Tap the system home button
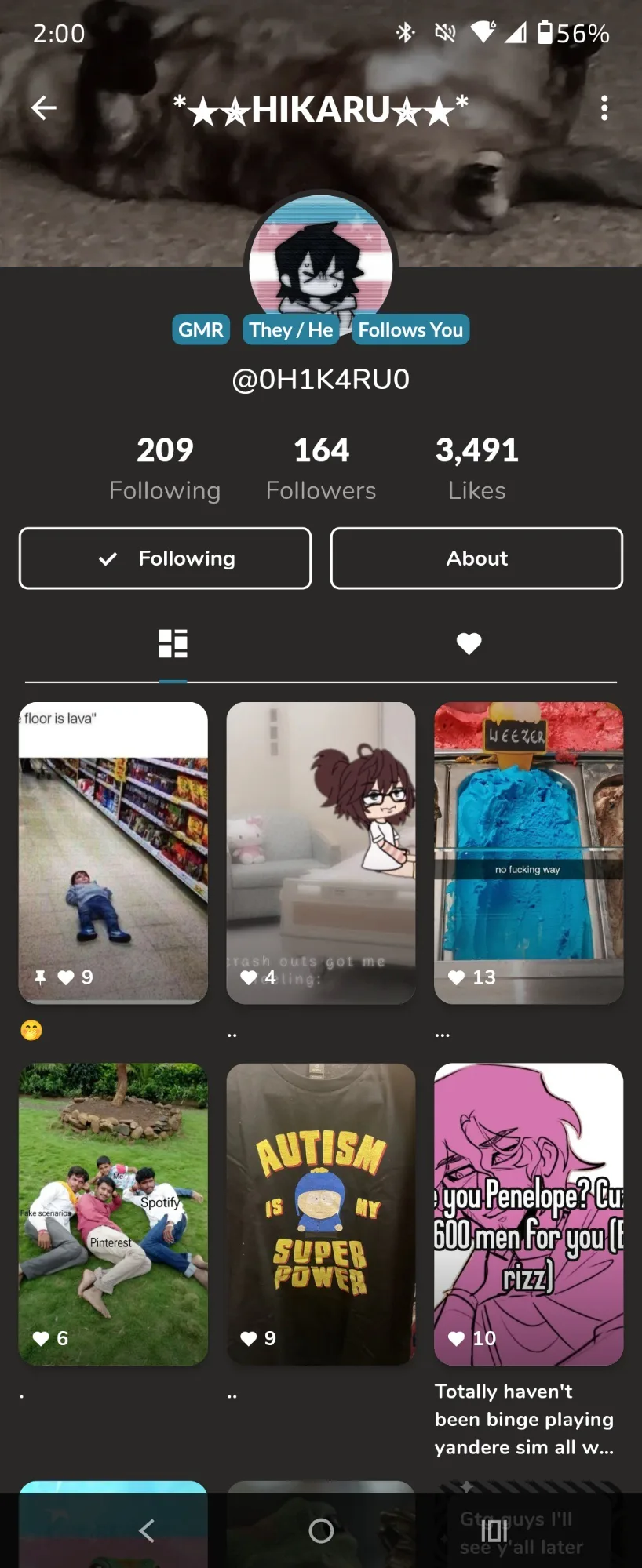 (321, 1530)
